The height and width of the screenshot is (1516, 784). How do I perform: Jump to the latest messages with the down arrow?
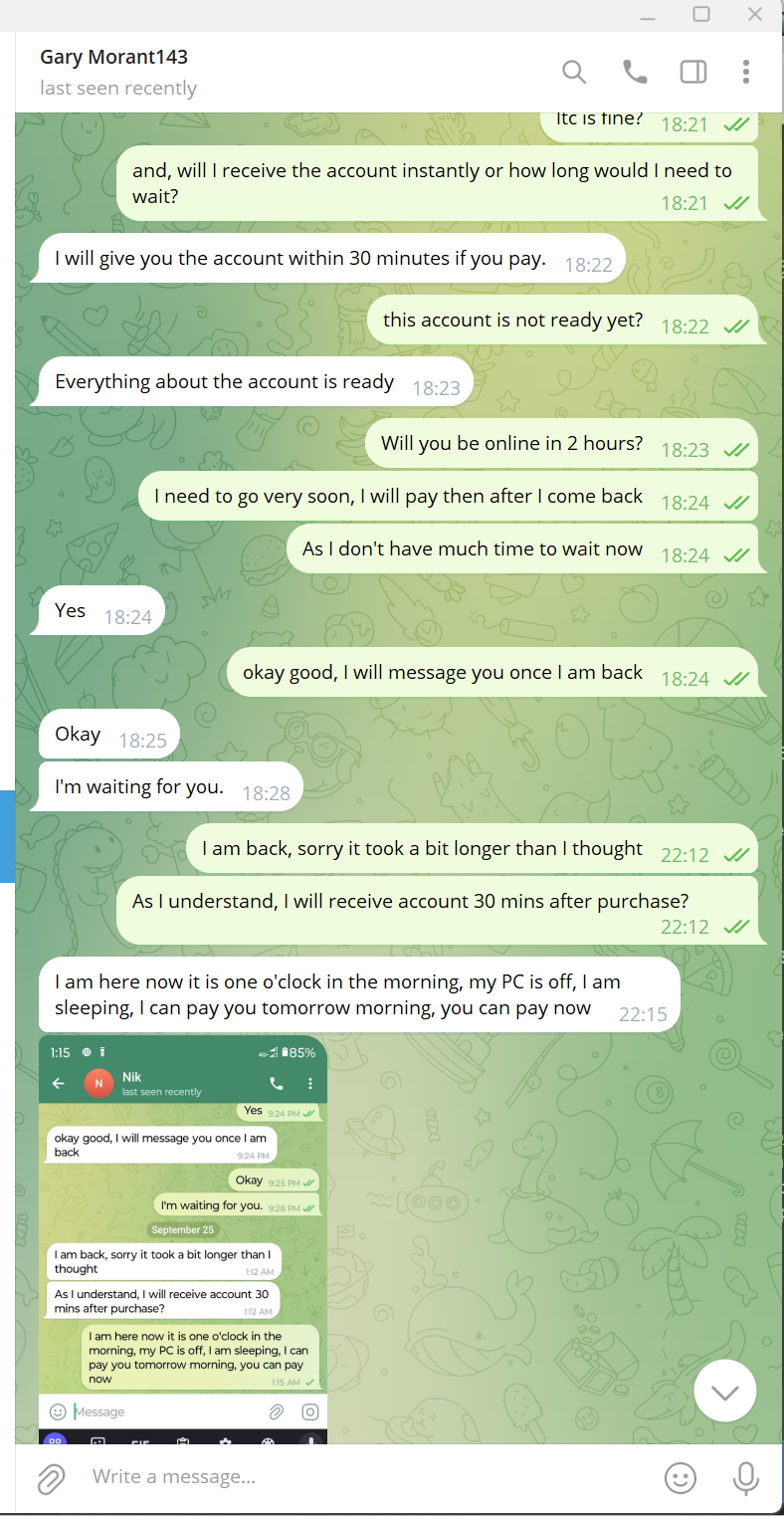725,1391
